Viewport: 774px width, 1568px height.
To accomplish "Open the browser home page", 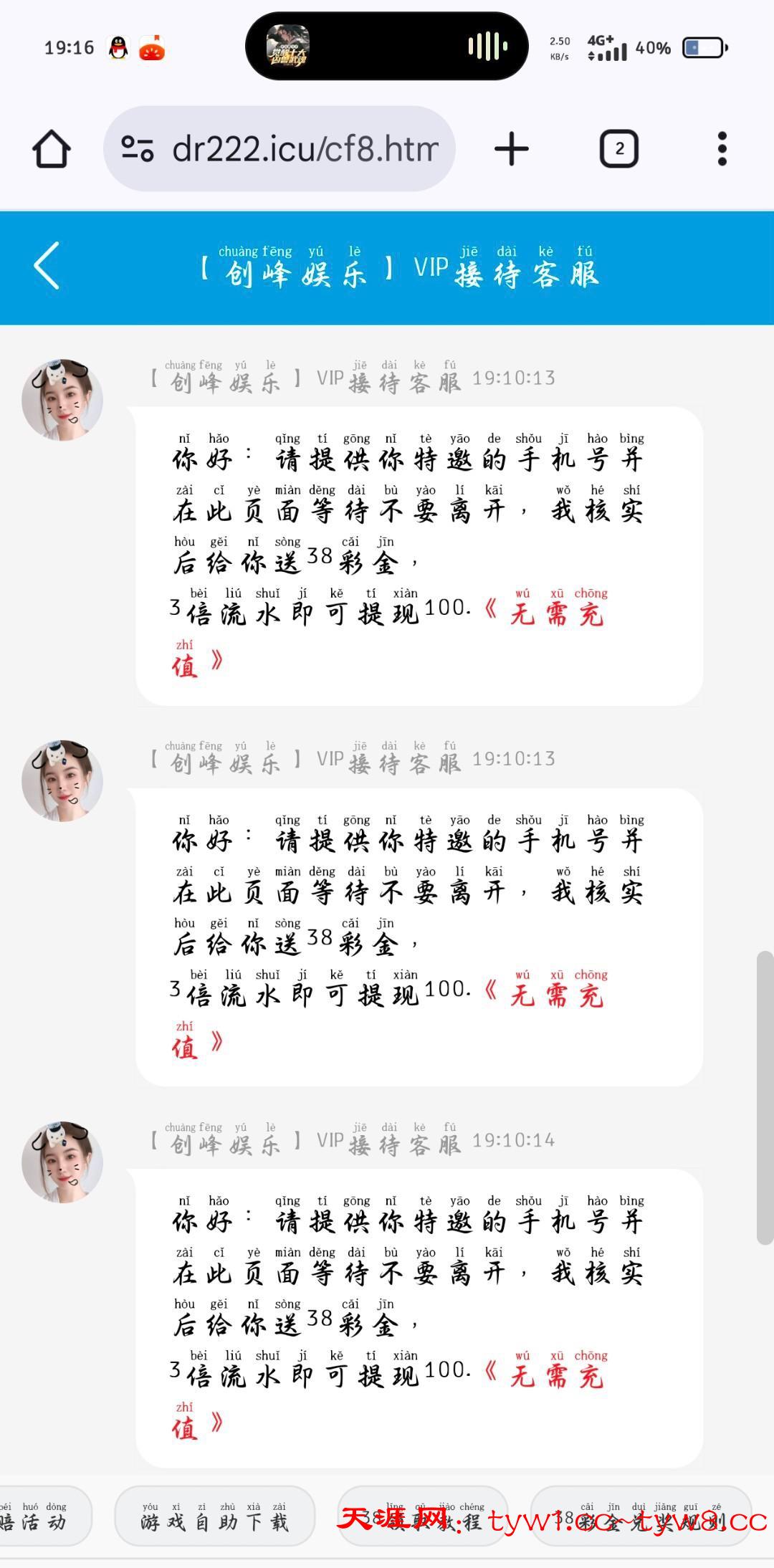I will pyautogui.click(x=52, y=149).
